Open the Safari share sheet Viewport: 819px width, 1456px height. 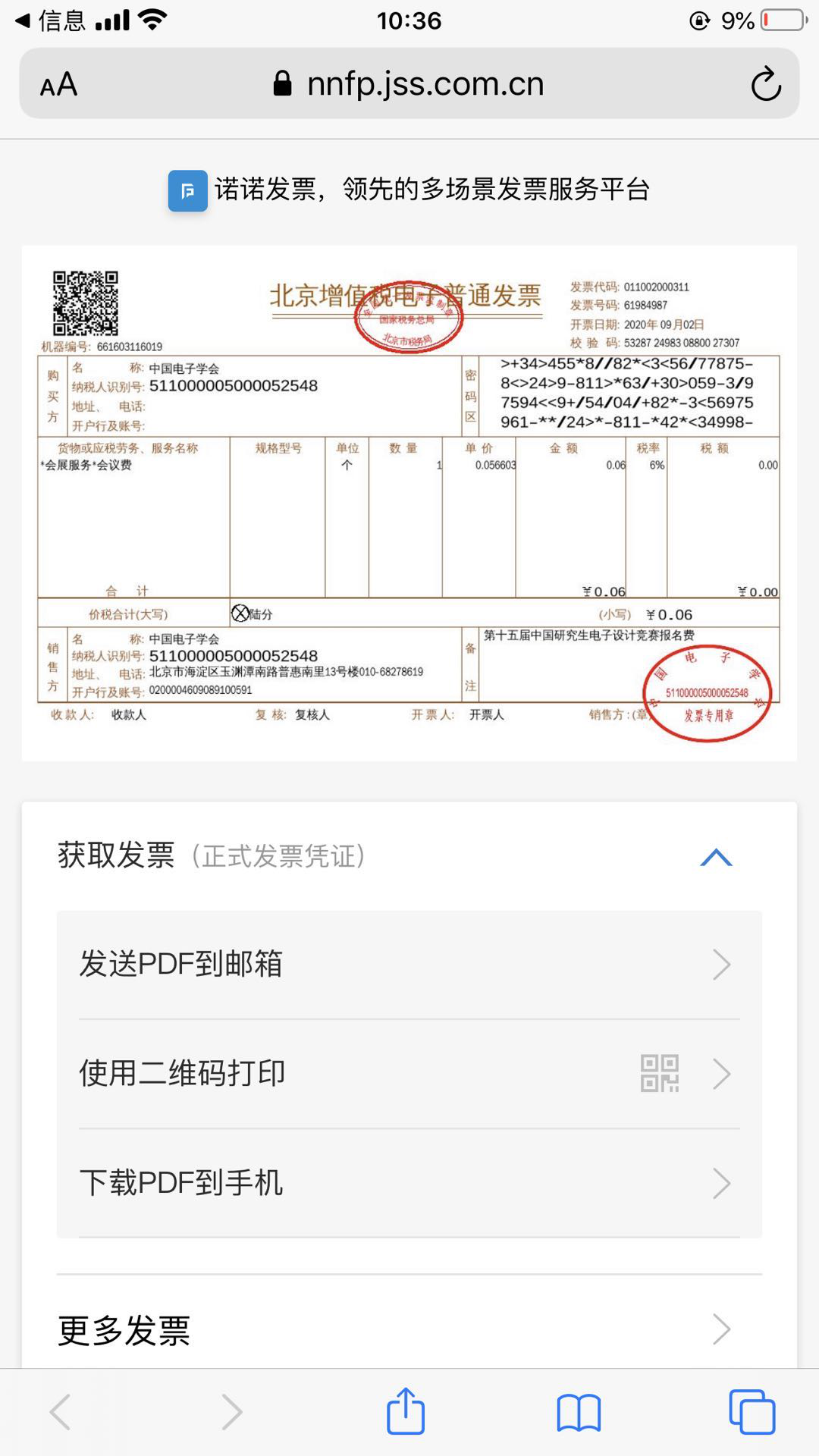coord(406,1410)
